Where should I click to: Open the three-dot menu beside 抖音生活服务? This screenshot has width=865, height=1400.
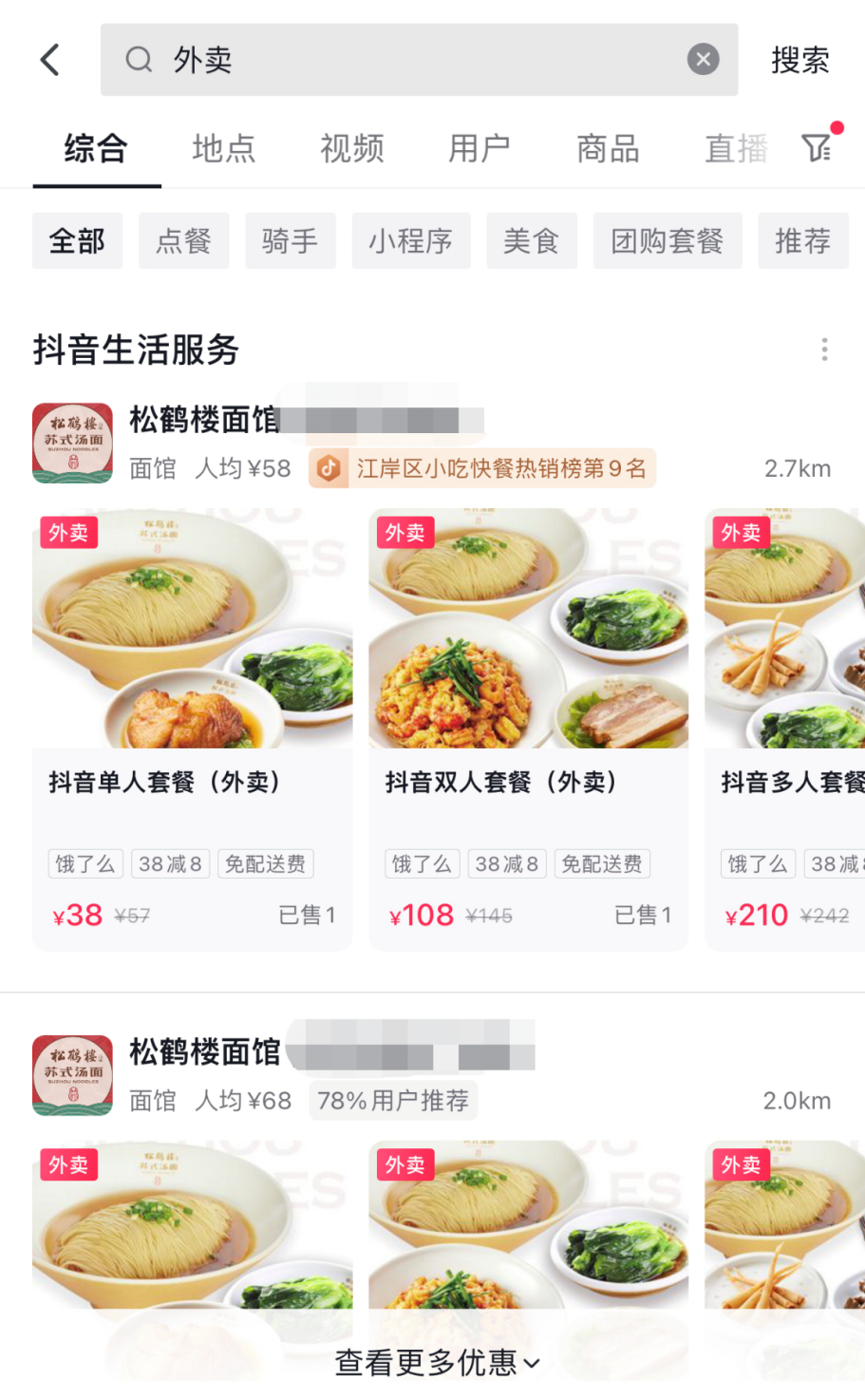824,350
